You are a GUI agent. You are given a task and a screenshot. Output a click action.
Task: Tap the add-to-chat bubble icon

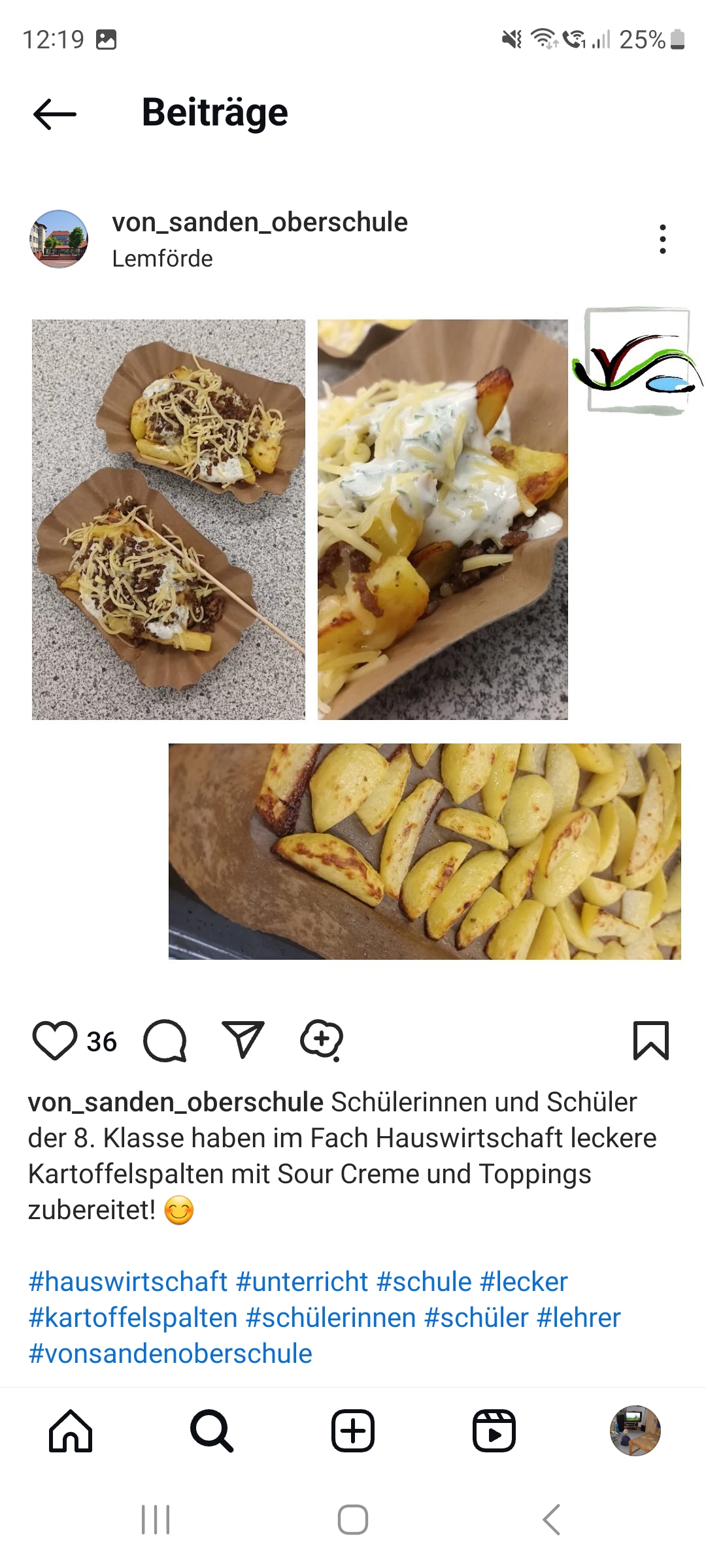click(x=322, y=1040)
